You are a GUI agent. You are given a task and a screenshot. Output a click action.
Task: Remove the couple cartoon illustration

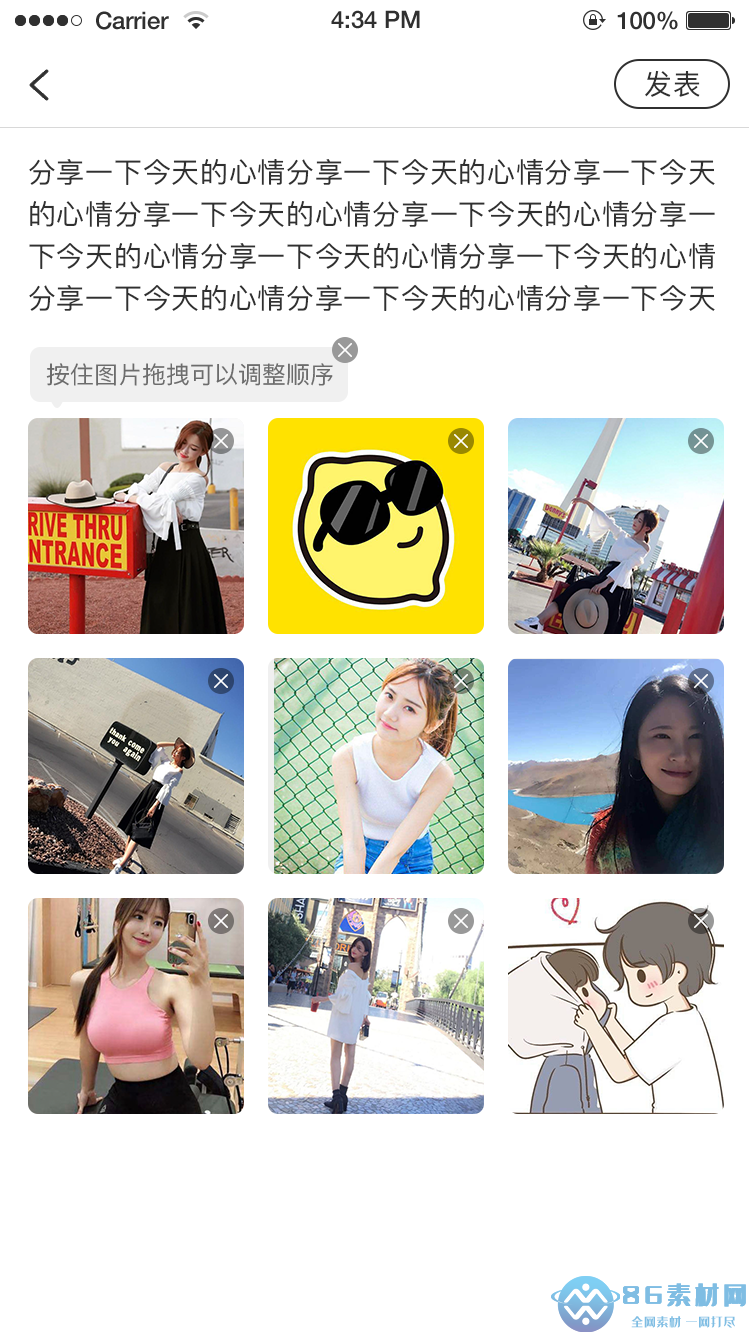click(x=701, y=921)
